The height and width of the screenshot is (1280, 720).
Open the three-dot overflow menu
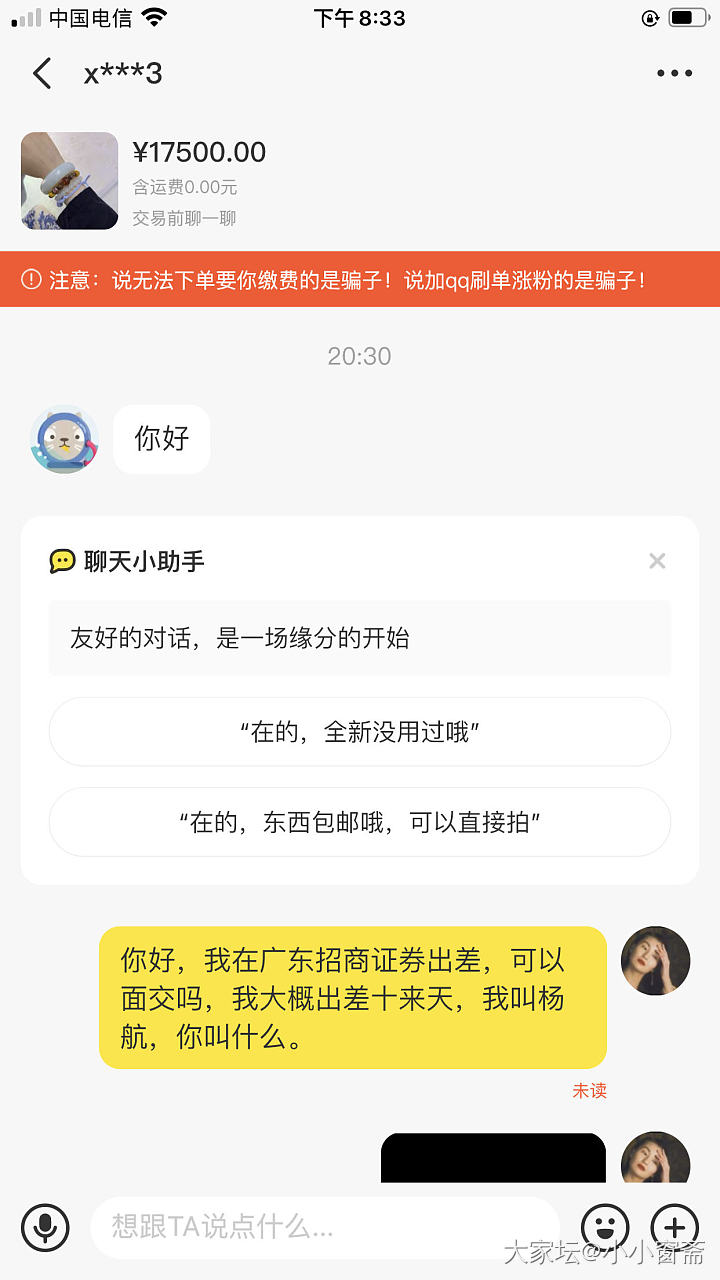[x=674, y=73]
